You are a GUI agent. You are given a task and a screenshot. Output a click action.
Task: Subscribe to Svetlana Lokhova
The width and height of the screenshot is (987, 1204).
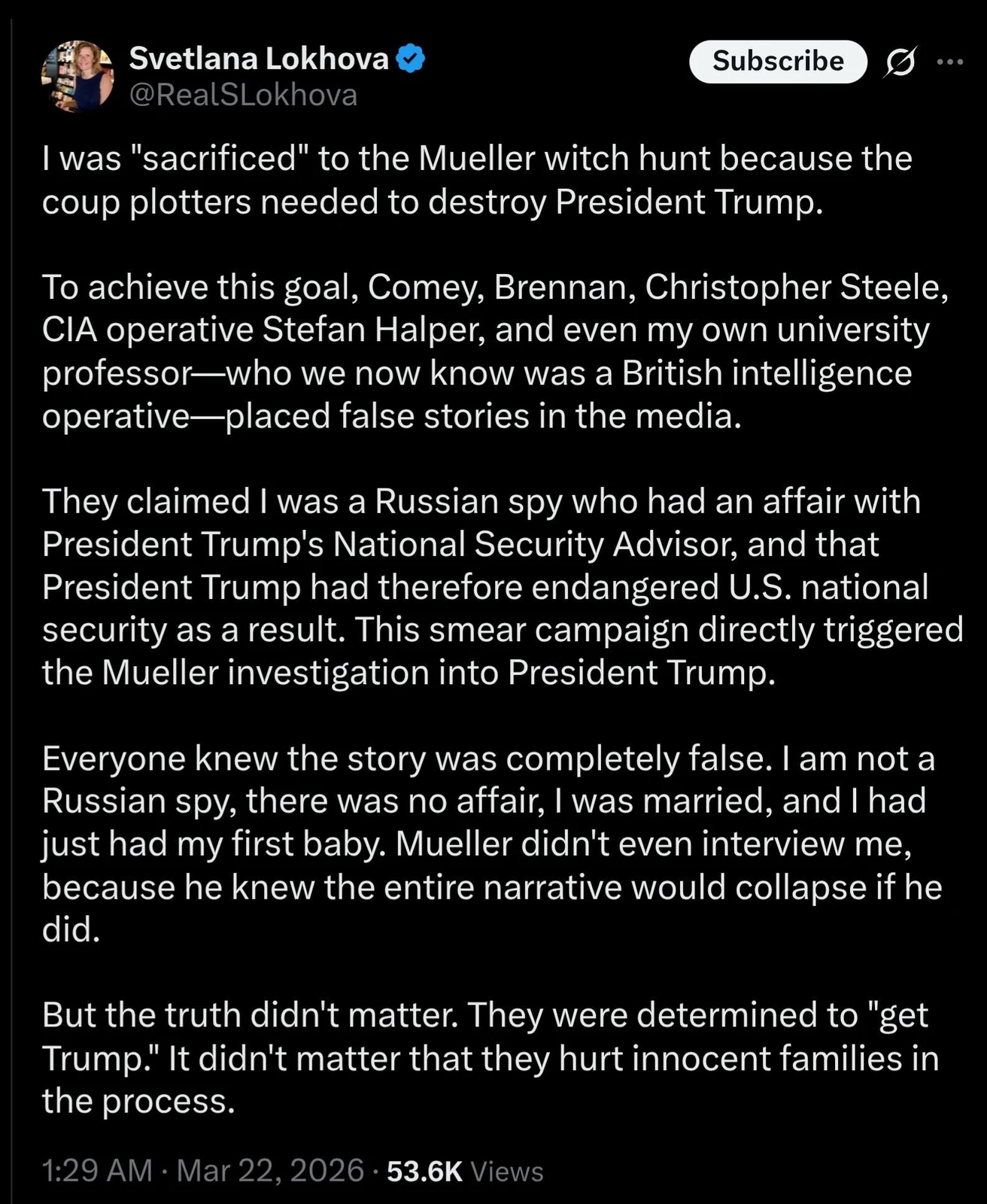click(778, 61)
